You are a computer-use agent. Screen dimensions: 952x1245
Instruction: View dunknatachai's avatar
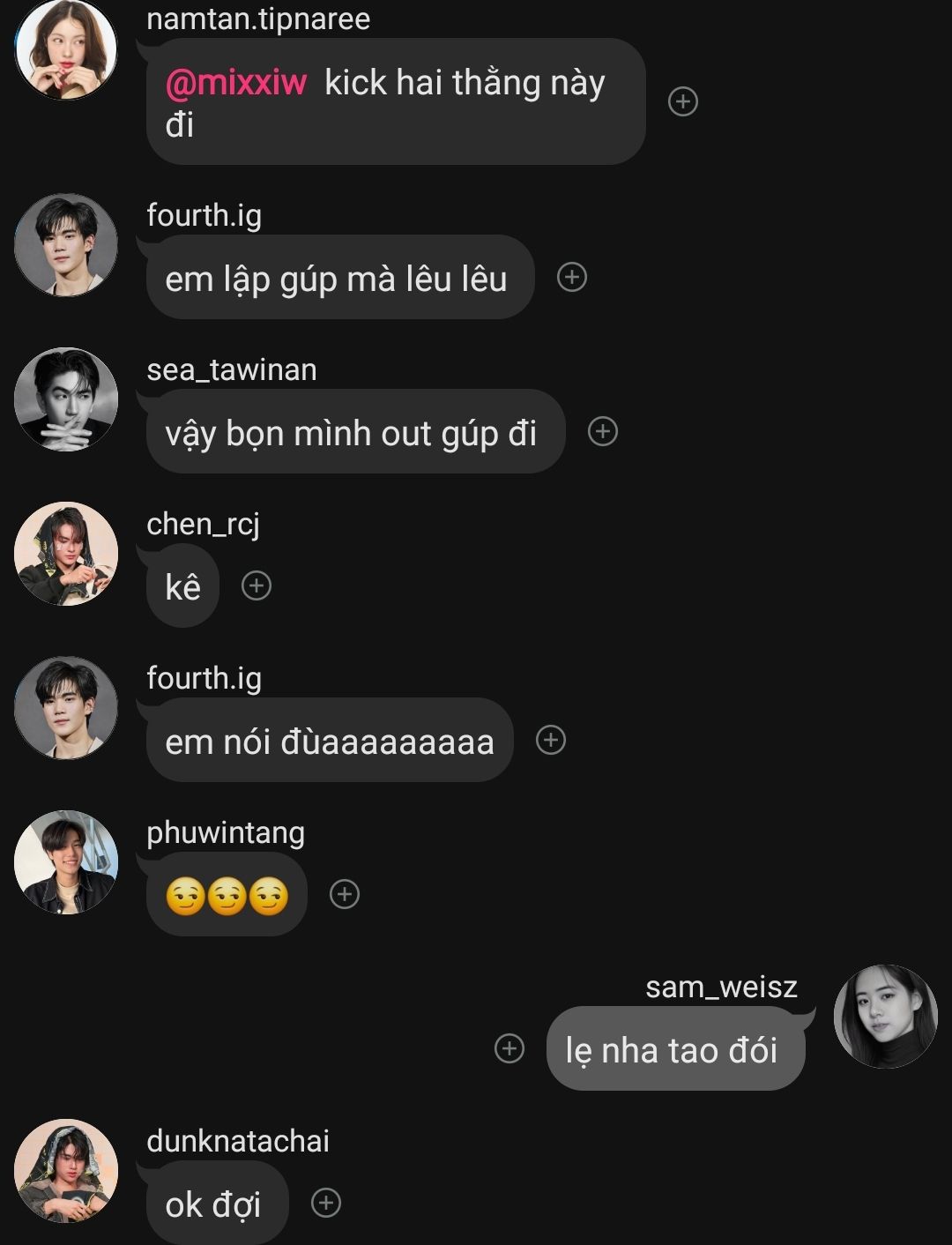point(66,1171)
